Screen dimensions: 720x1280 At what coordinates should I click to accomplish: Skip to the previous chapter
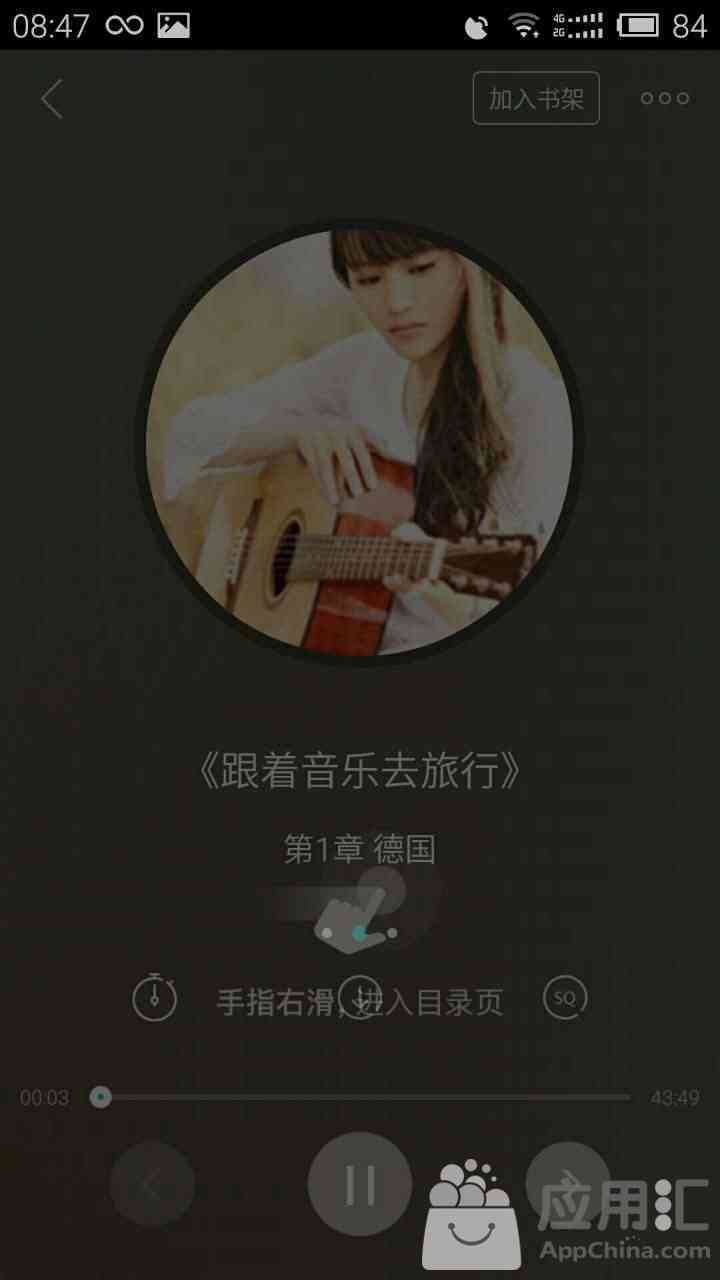[x=152, y=1184]
